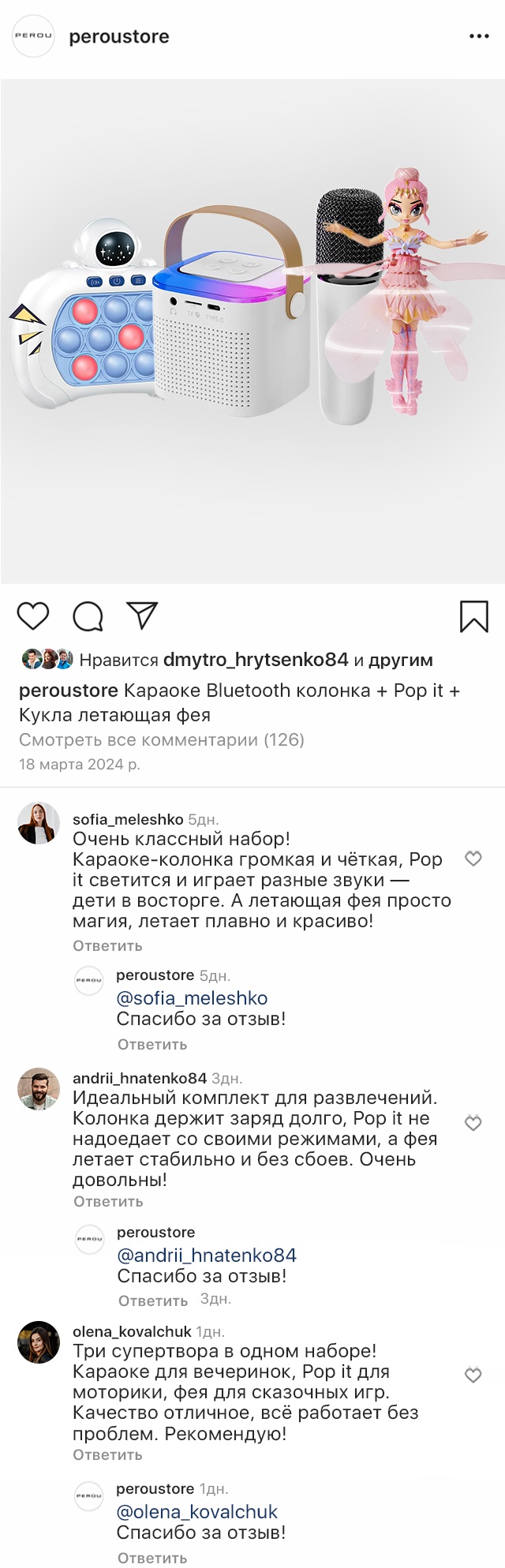
Task: Open the @andrii_hnatenko84 mention link
Action: 207,1255
